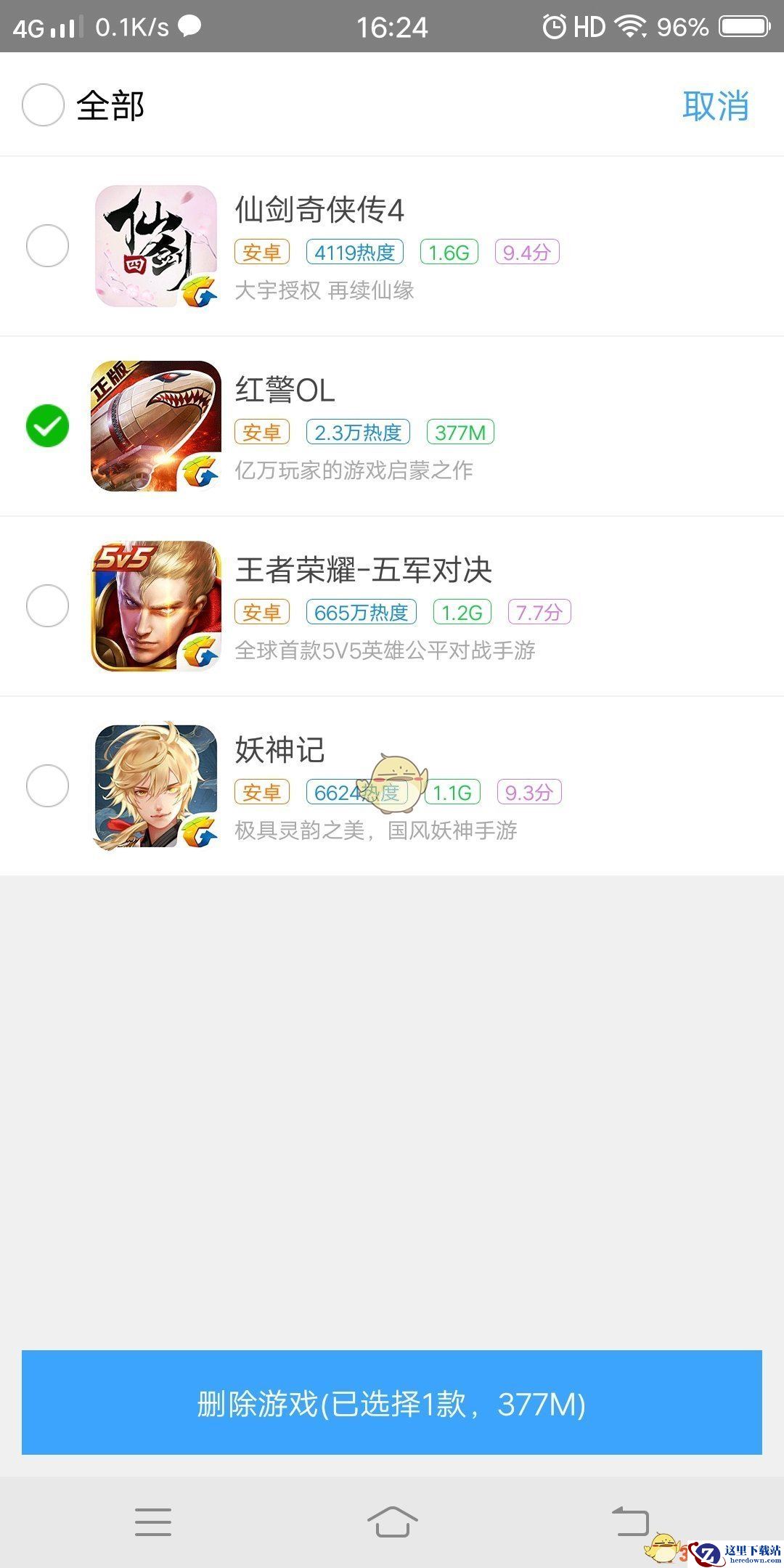Cancel selection with 取消
784x1568 pixels.
[x=715, y=106]
